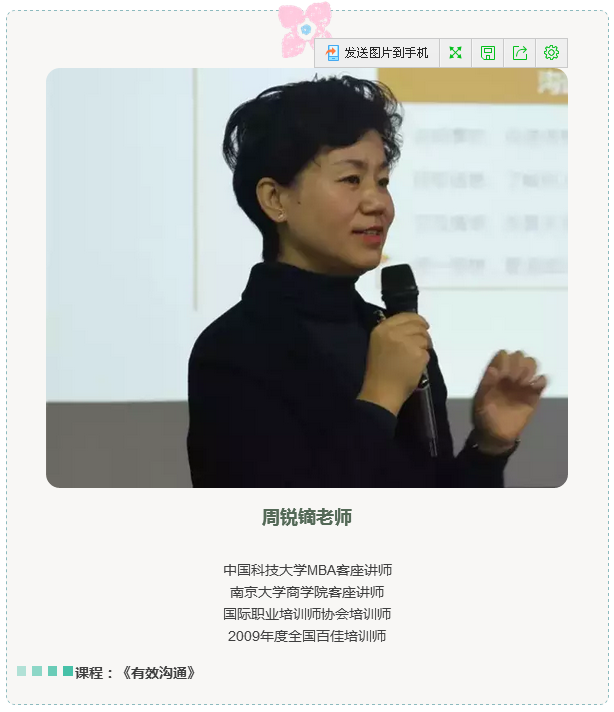Open the photo of 周锐镝老师
This screenshot has width=614, height=712.
[x=306, y=290]
